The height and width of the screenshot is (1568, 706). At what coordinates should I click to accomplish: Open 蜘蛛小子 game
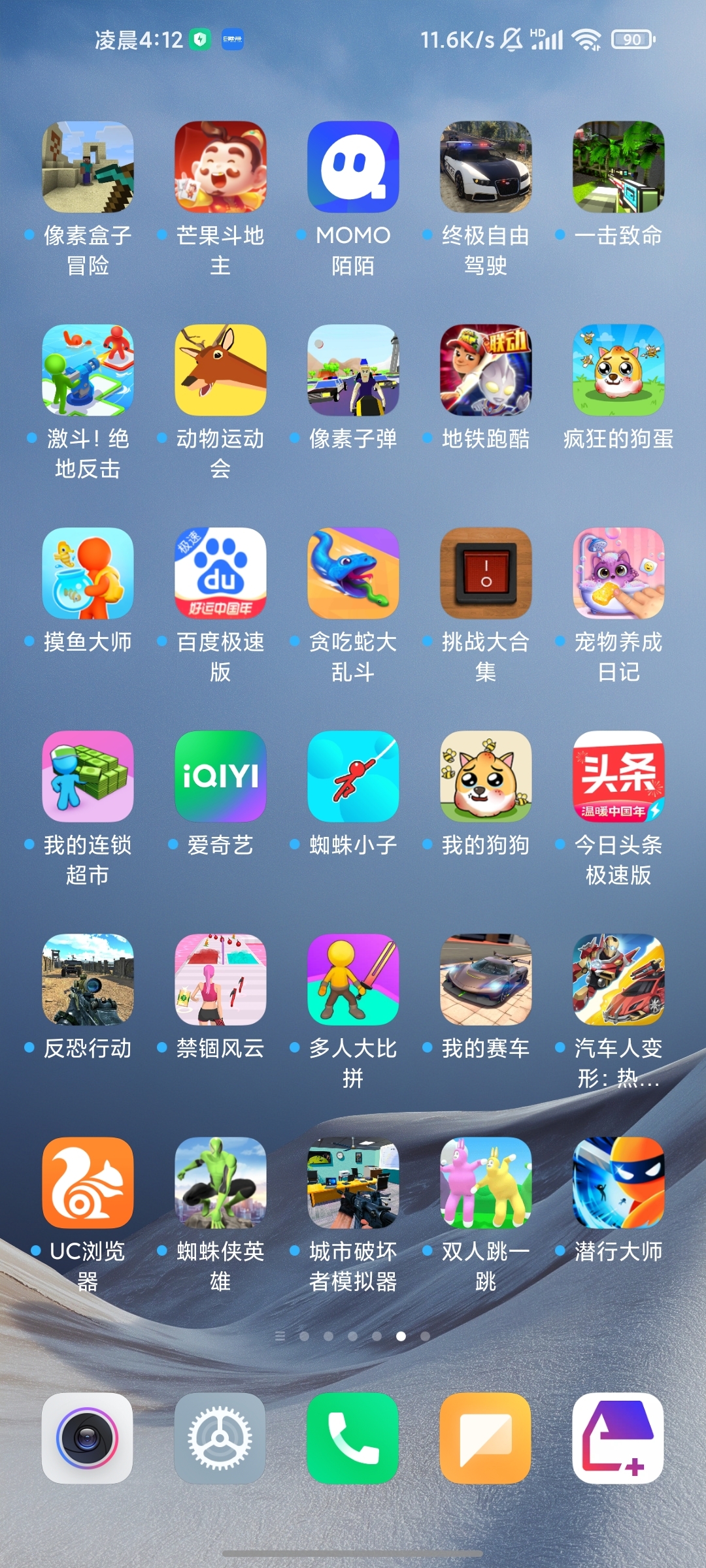[353, 776]
